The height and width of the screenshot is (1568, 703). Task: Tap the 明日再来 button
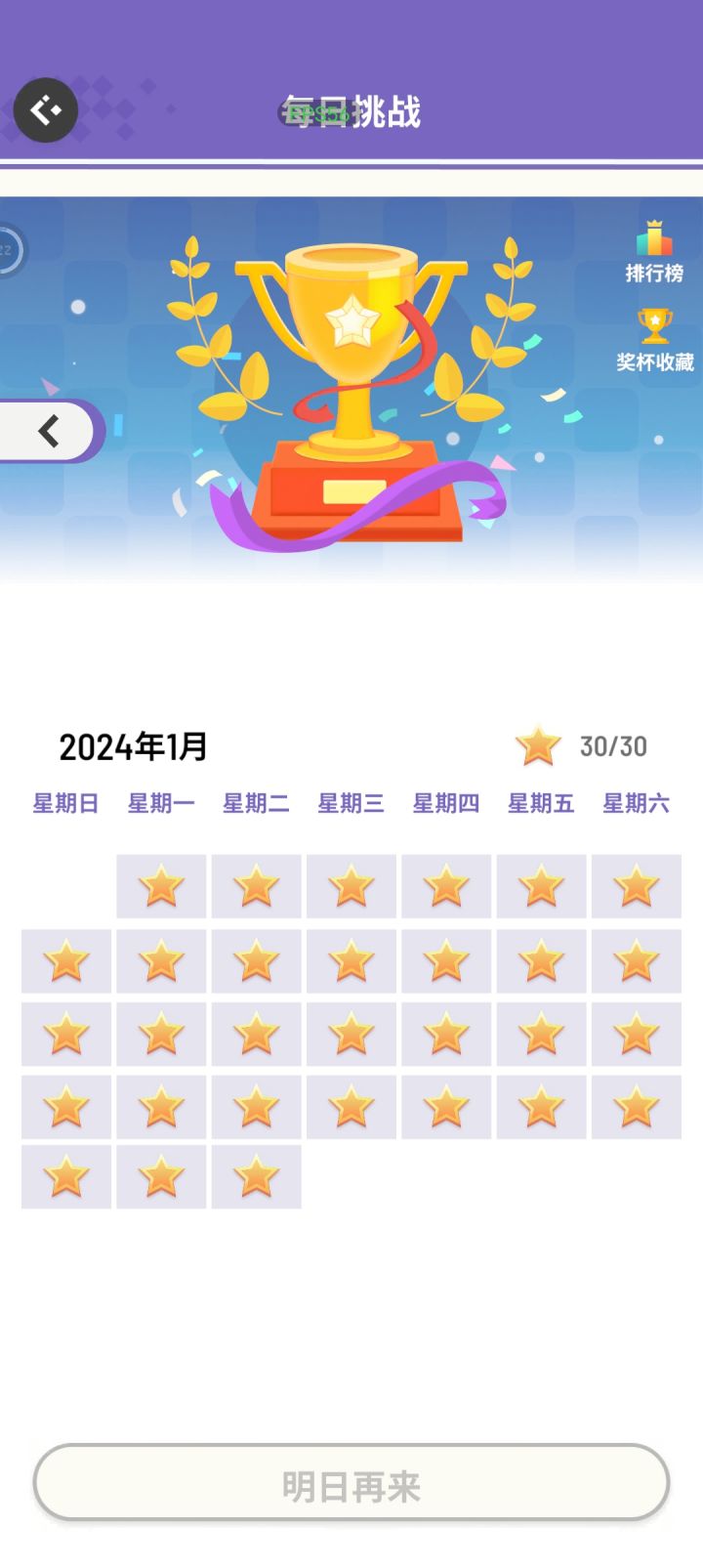[351, 1484]
